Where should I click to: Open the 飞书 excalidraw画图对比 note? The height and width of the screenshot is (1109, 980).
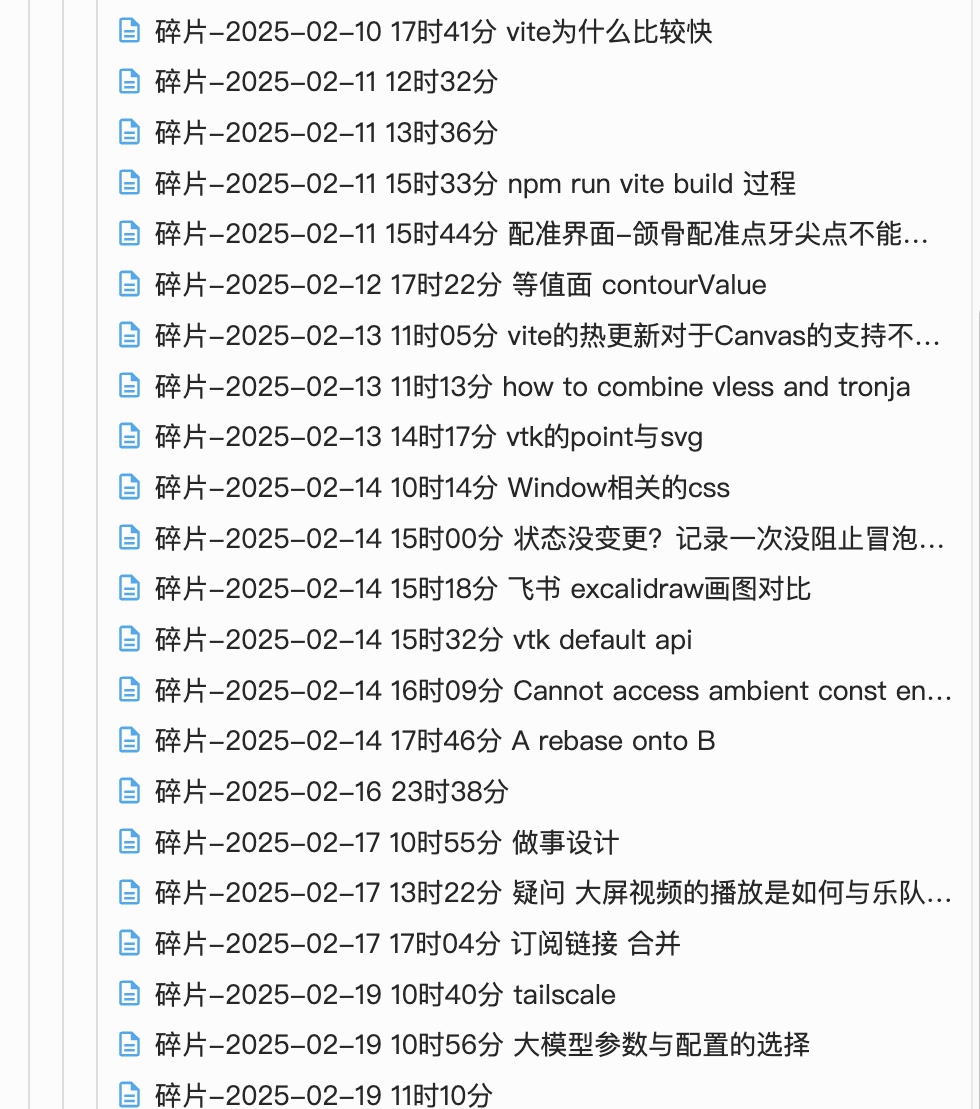click(482, 589)
